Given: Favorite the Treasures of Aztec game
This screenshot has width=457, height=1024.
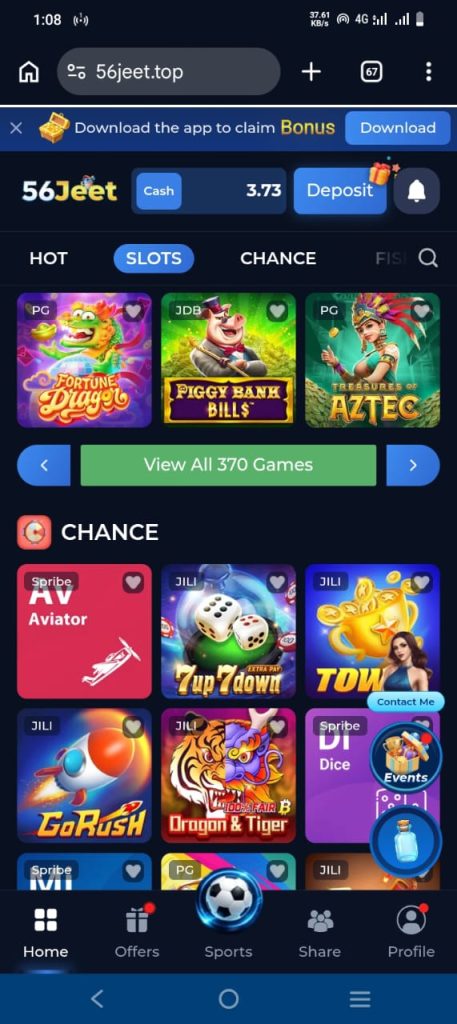Looking at the screenshot, I should pos(421,311).
